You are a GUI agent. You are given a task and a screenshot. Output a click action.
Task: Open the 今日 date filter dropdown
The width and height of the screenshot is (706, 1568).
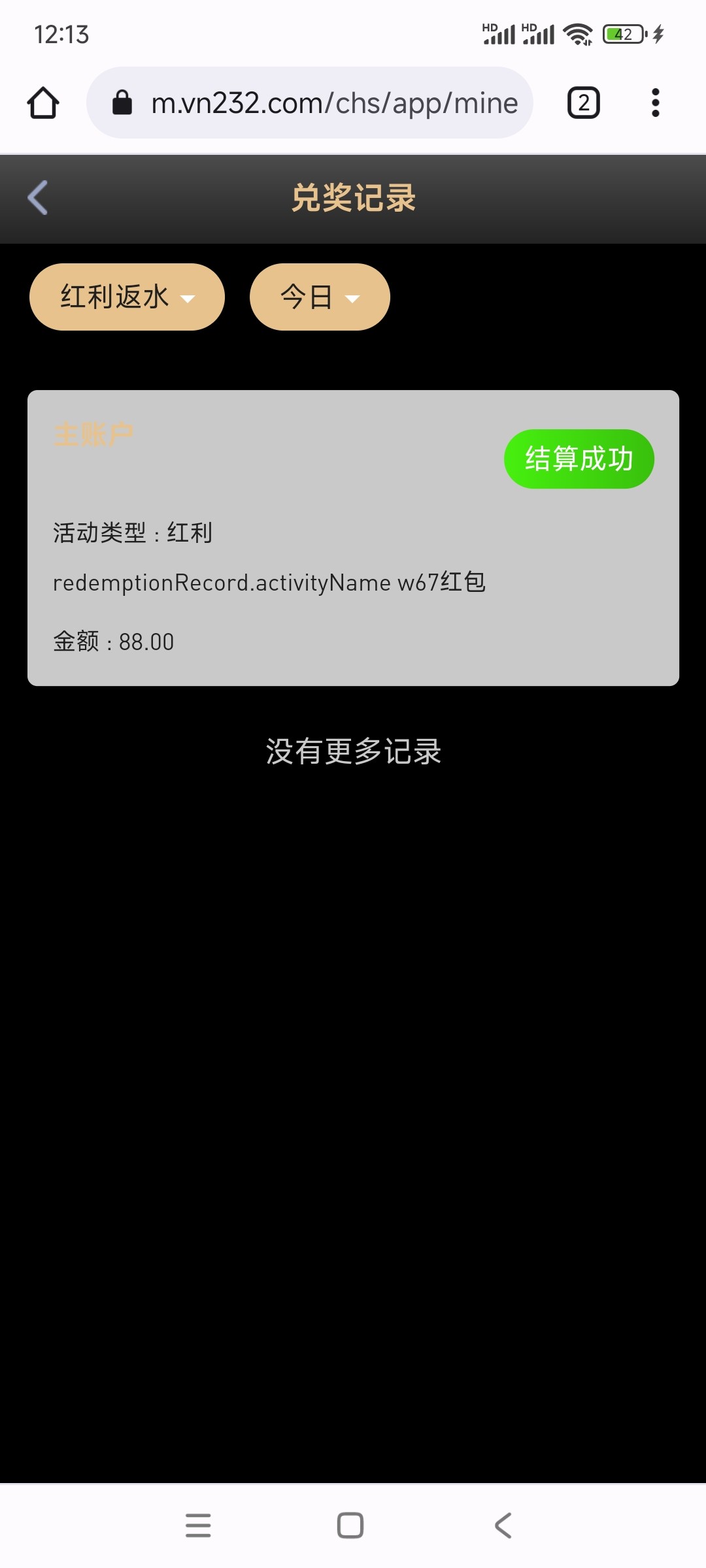tap(320, 297)
